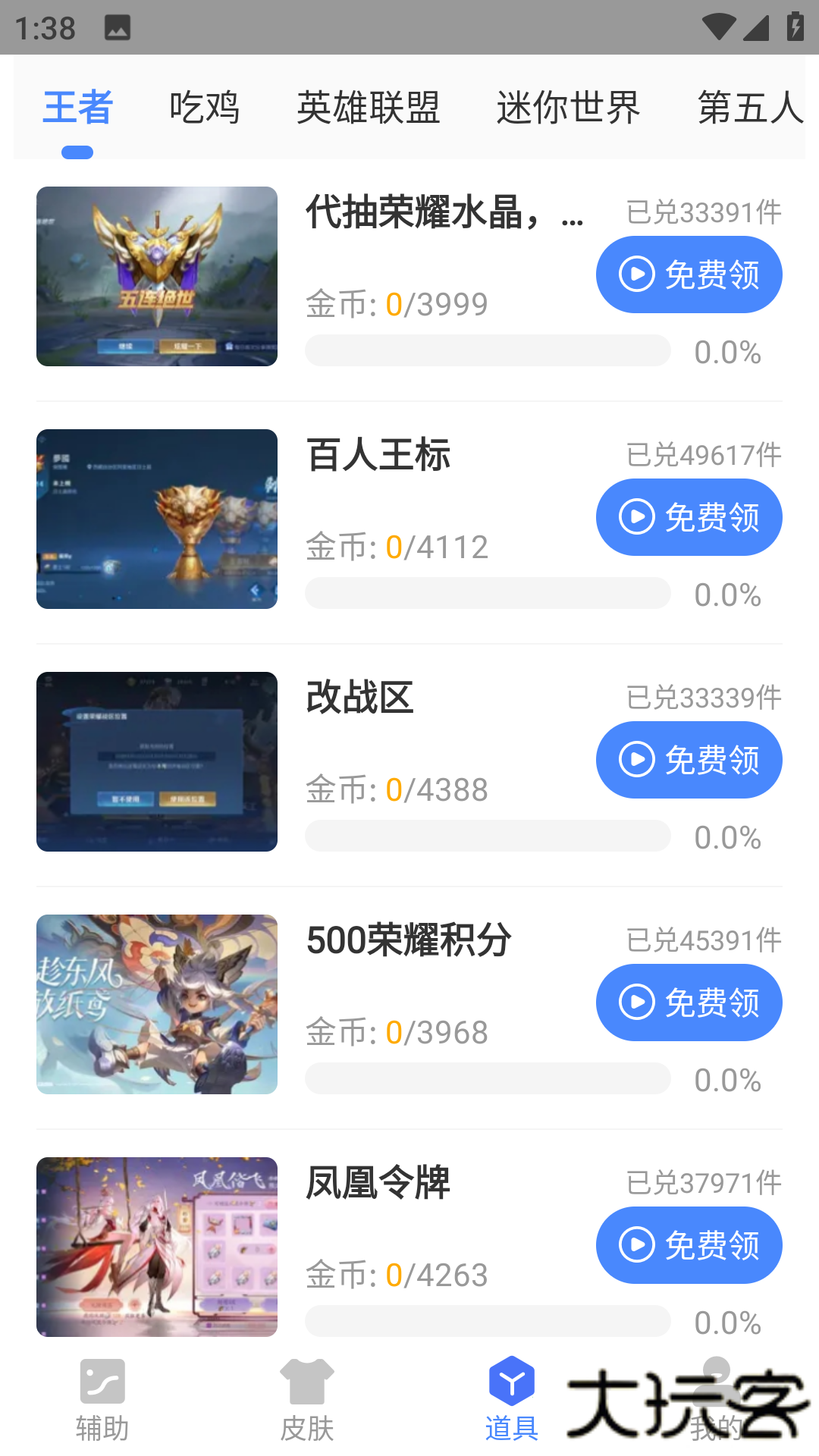Select the 皮肤 shirt icon
Image resolution: width=819 pixels, height=1456 pixels.
tap(307, 1382)
